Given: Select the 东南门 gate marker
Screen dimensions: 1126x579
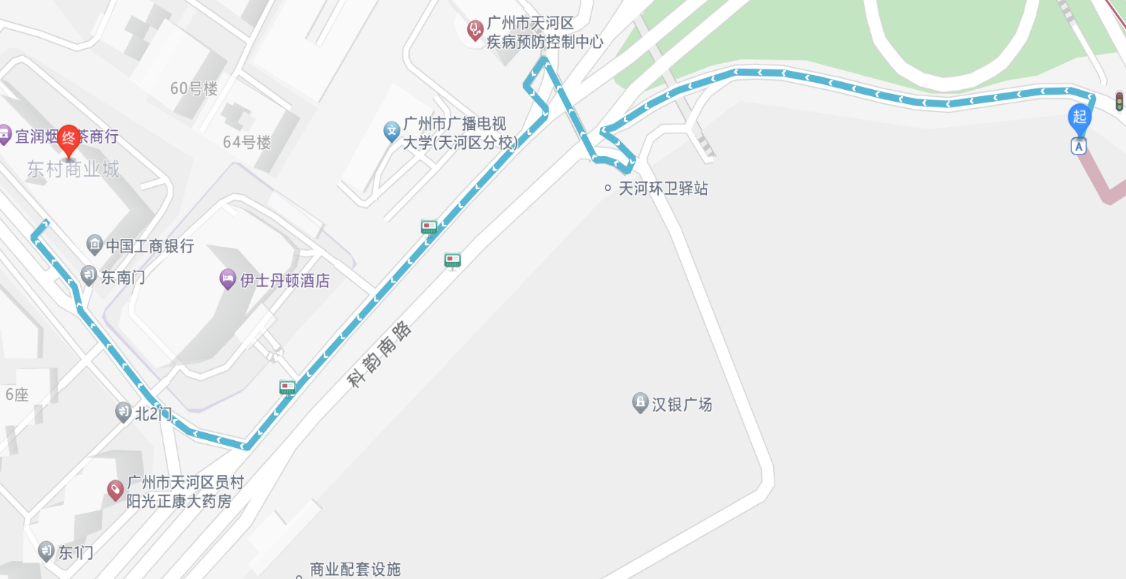Looking at the screenshot, I should tap(89, 276).
